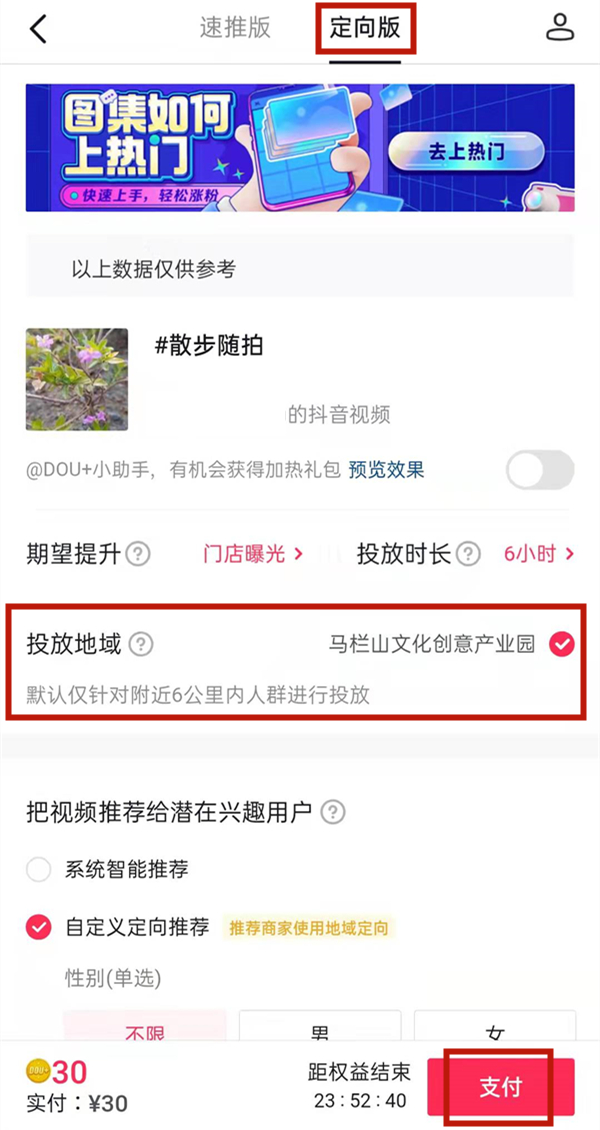Tap the 去上热门 banner button
The image size is (600, 1130).
(x=466, y=152)
